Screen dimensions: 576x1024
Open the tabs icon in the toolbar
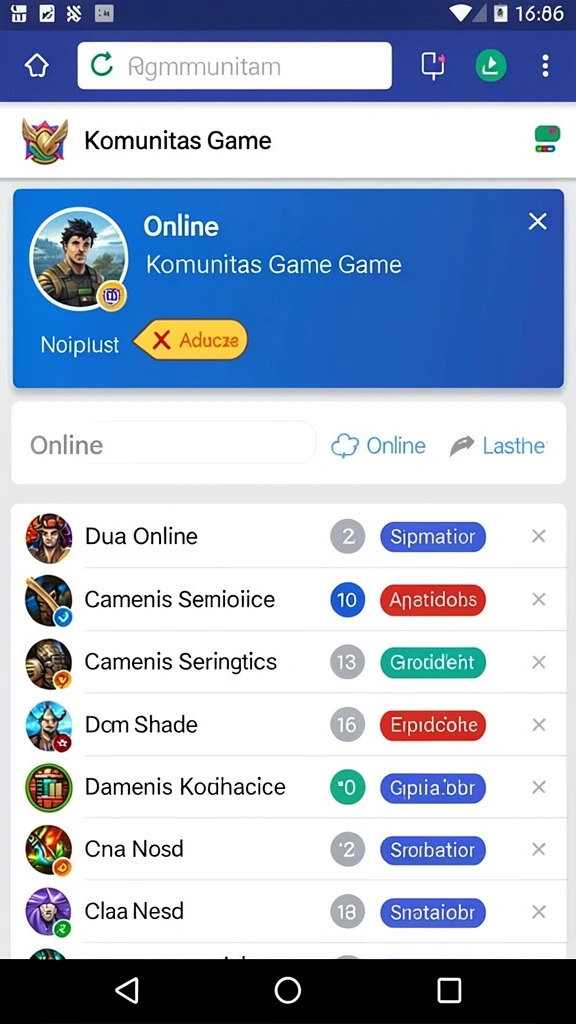pos(433,65)
